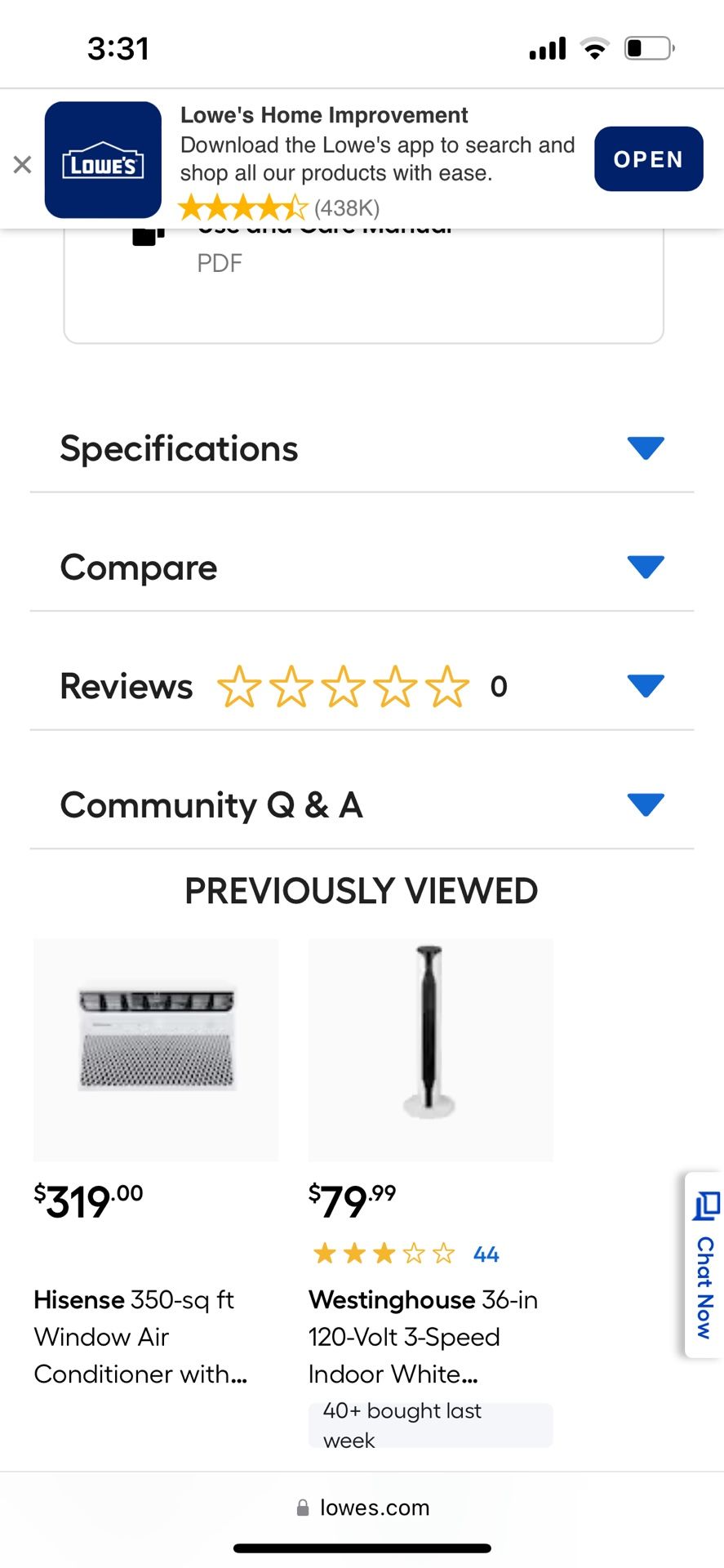
Task: Expand the Specifications section
Action: point(362,448)
